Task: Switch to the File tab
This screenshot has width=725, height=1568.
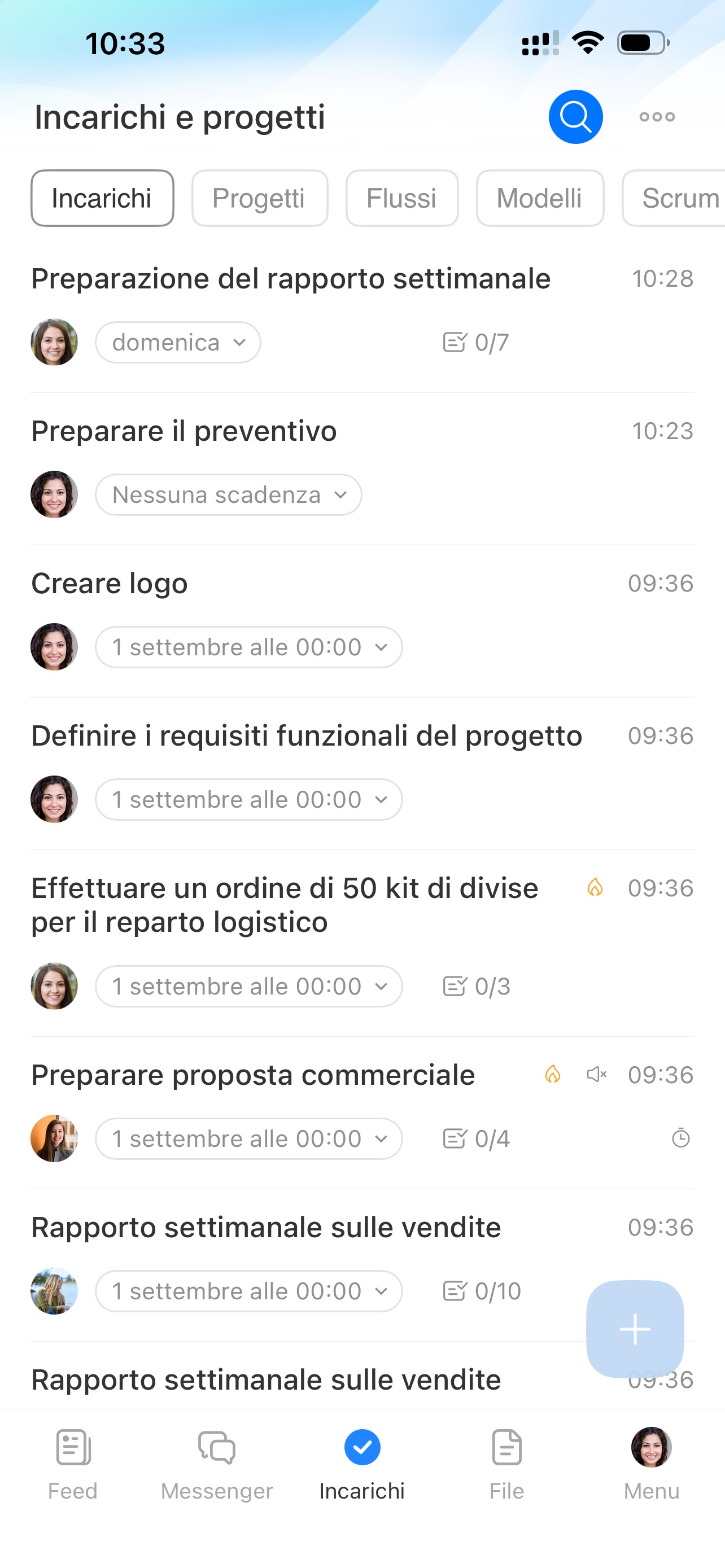Action: point(506,1465)
